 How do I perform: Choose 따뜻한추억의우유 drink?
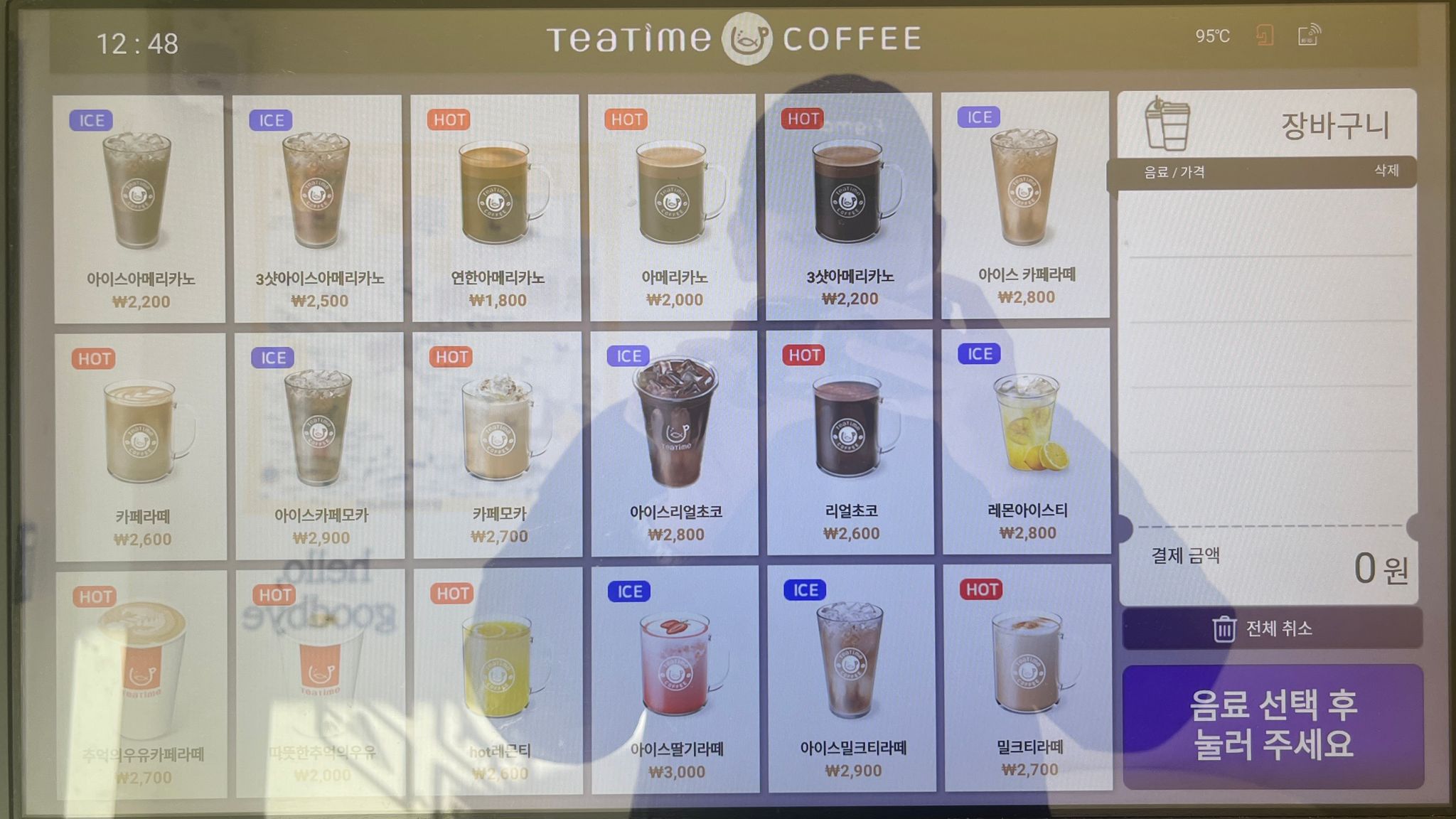coord(321,682)
